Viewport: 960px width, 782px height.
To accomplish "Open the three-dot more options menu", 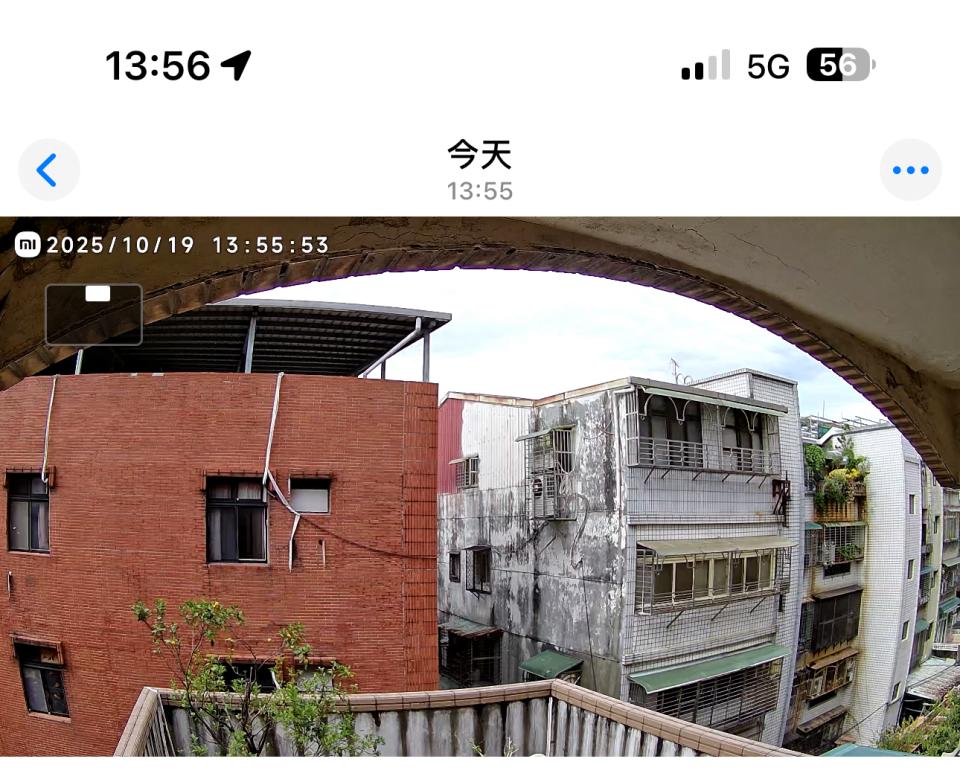I will pos(910,170).
